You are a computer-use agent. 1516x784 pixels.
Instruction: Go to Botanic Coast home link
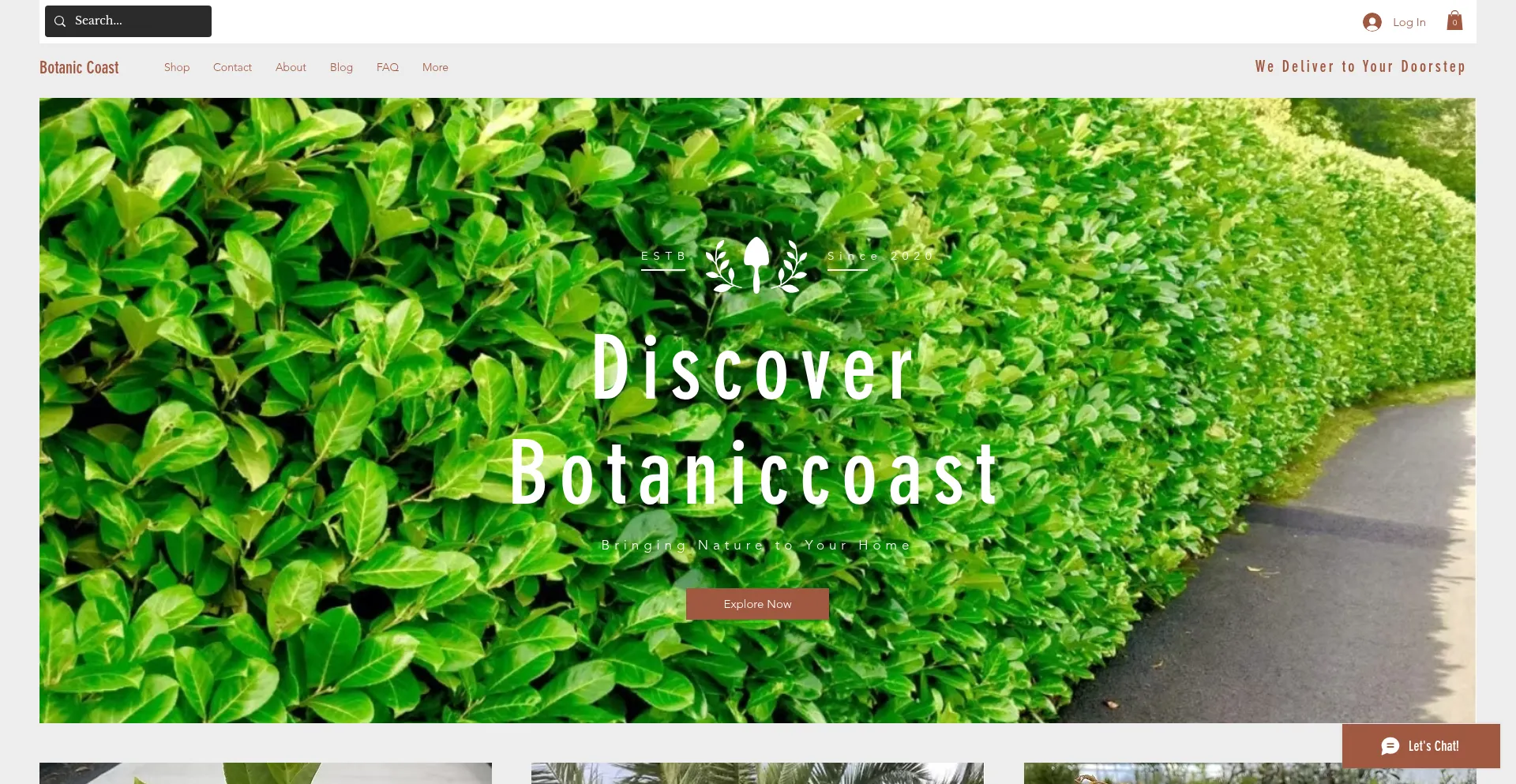(x=79, y=68)
